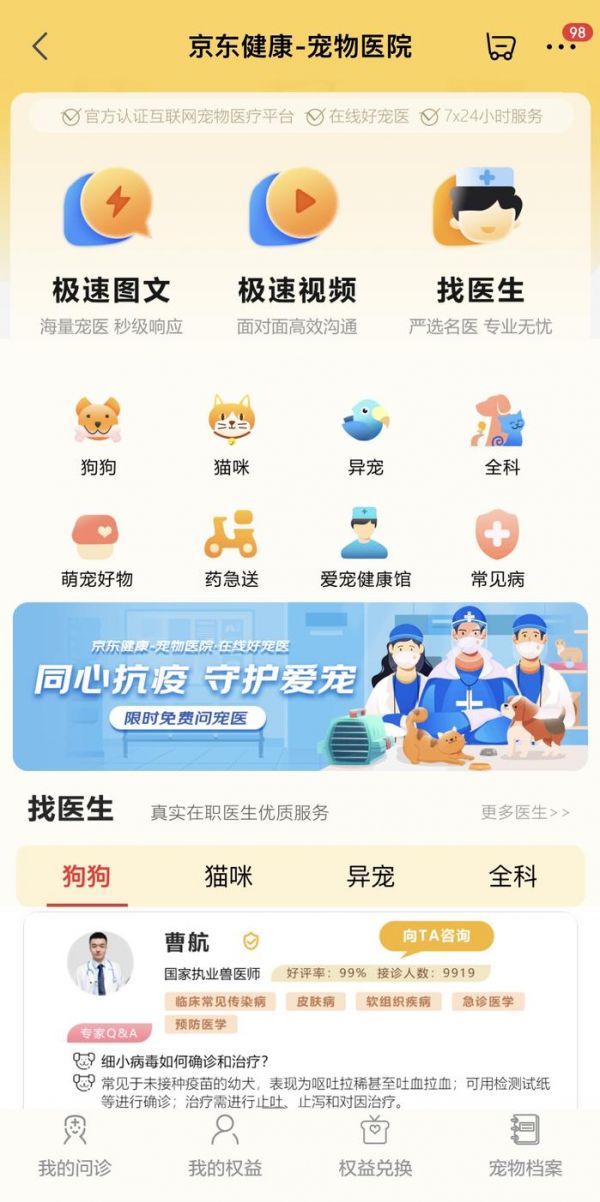Image resolution: width=600 pixels, height=1202 pixels.
Task: Open 萌宠好物
Action: 97,548
